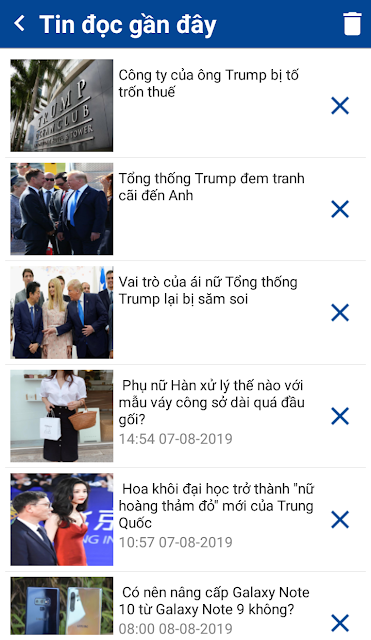Remove Galaxy Note 10 article from list
Viewport: 371px width, 640px height.
point(340,623)
